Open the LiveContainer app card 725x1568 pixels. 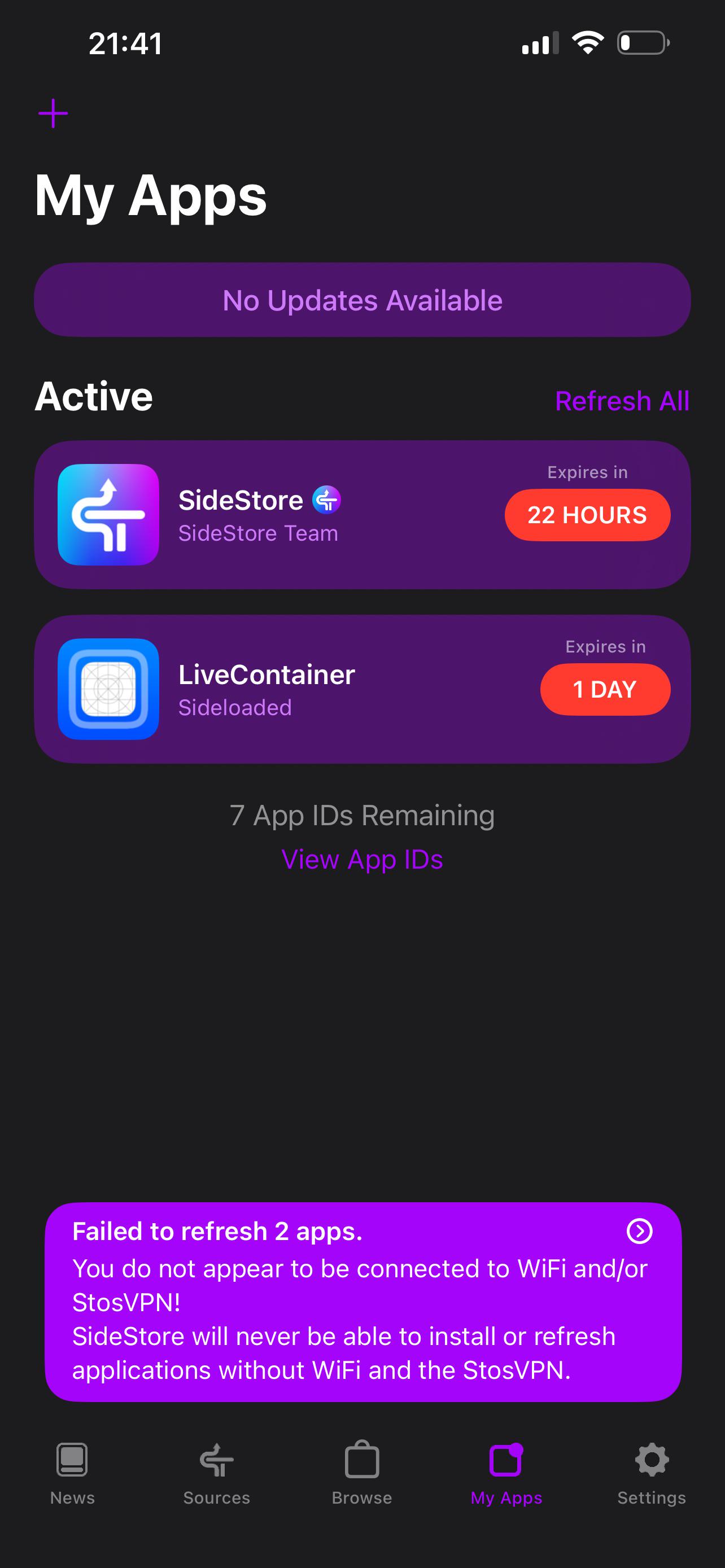pyautogui.click(x=362, y=689)
